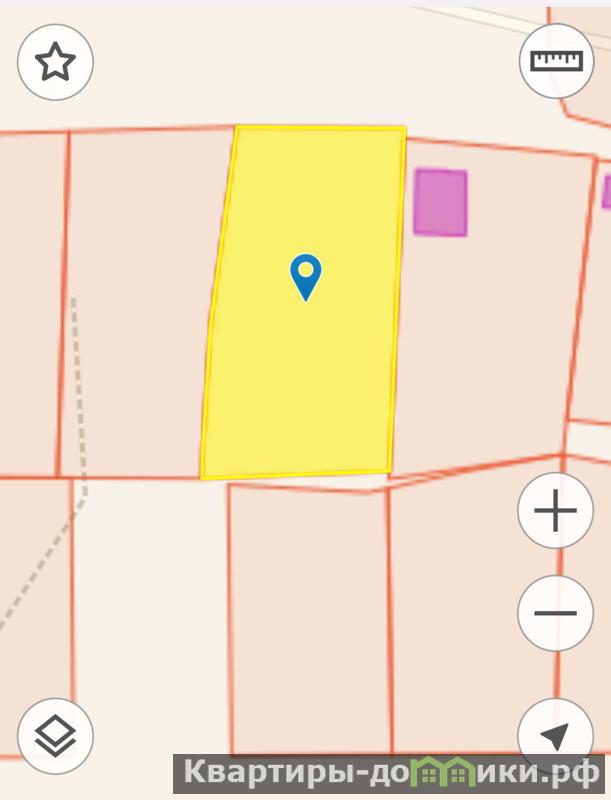Image resolution: width=611 pixels, height=800 pixels.
Task: Open the ruler measurement tool
Action: 556,61
